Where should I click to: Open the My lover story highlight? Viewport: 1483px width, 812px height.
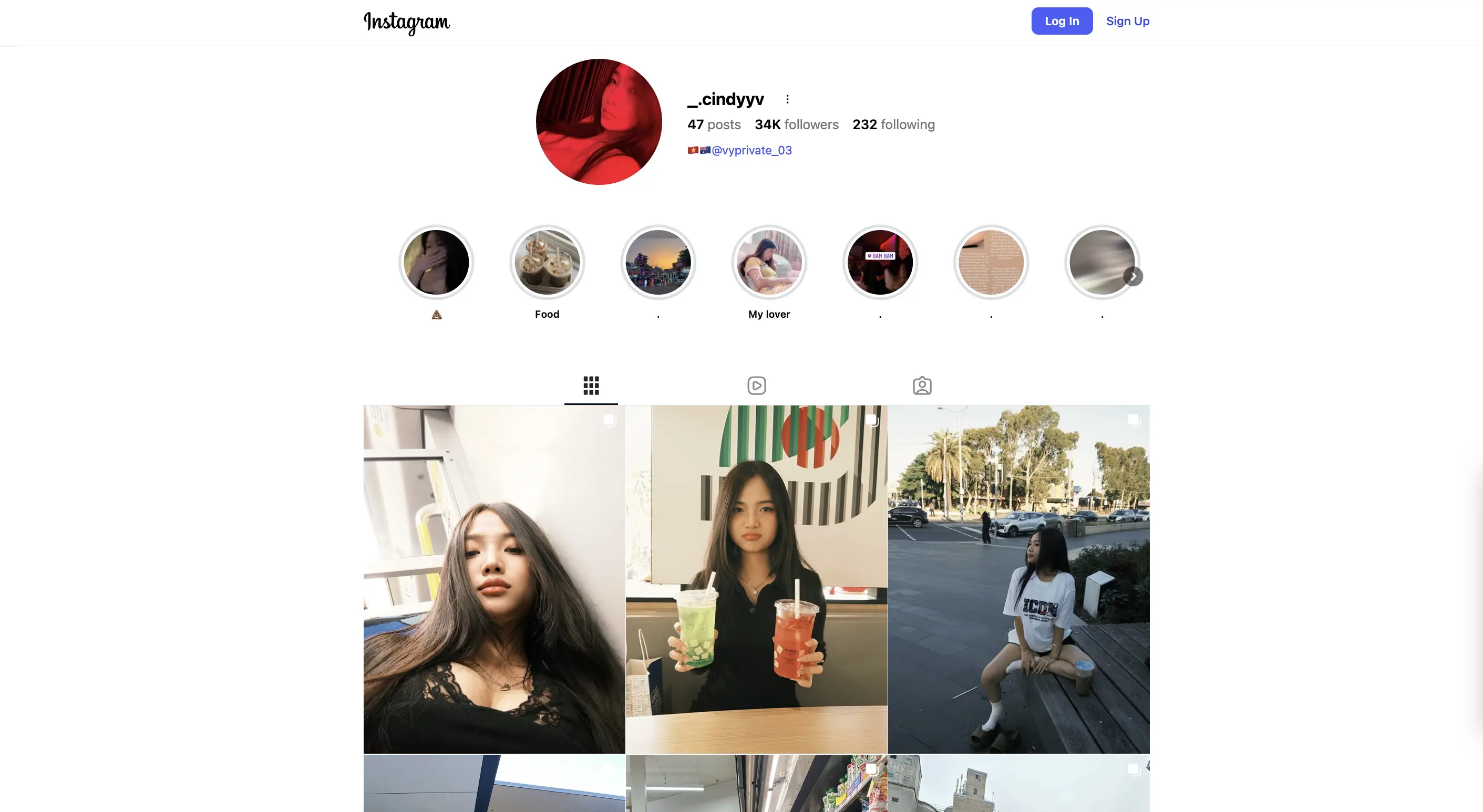(768, 263)
